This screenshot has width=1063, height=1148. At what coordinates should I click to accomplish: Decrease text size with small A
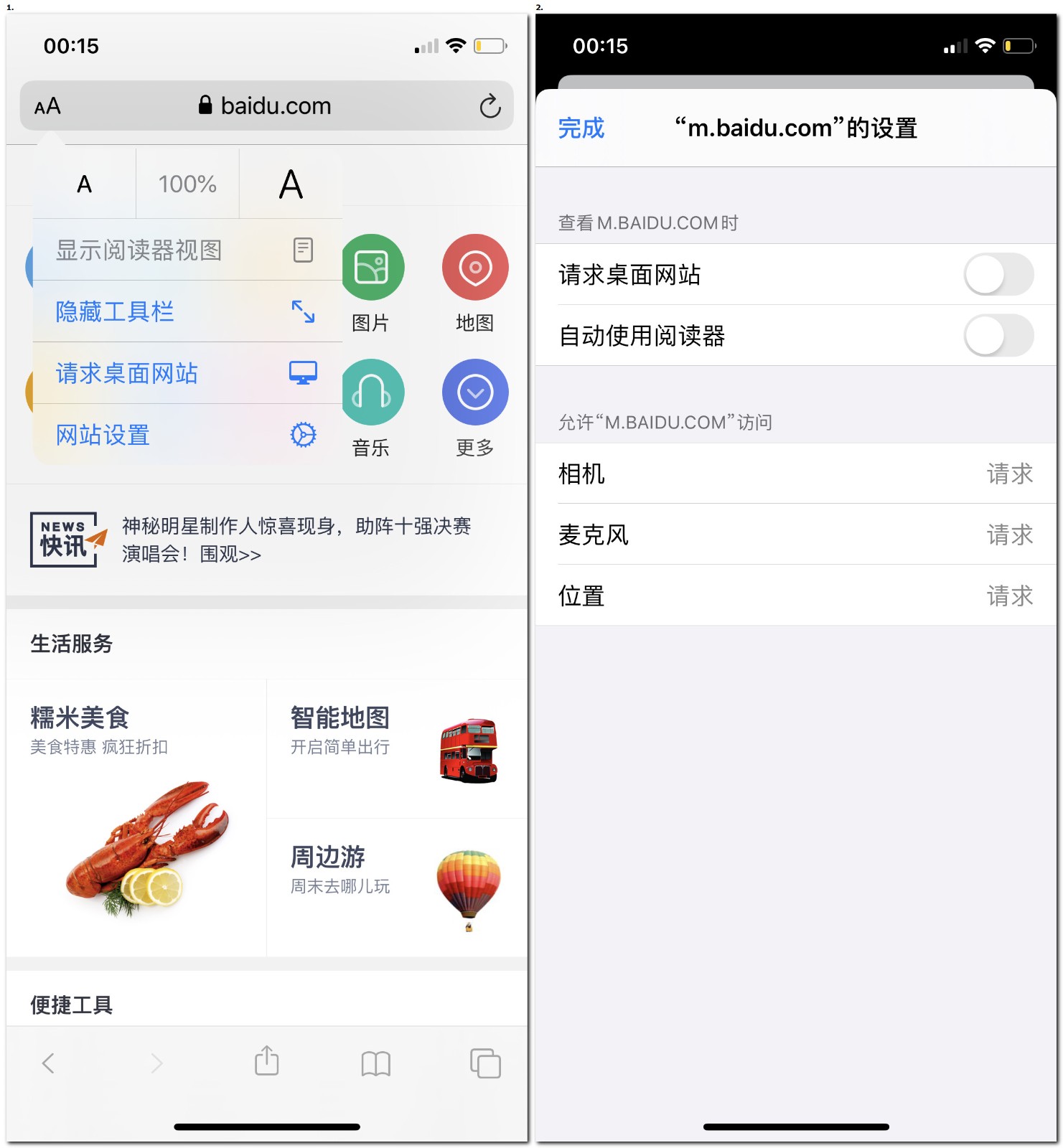click(85, 184)
